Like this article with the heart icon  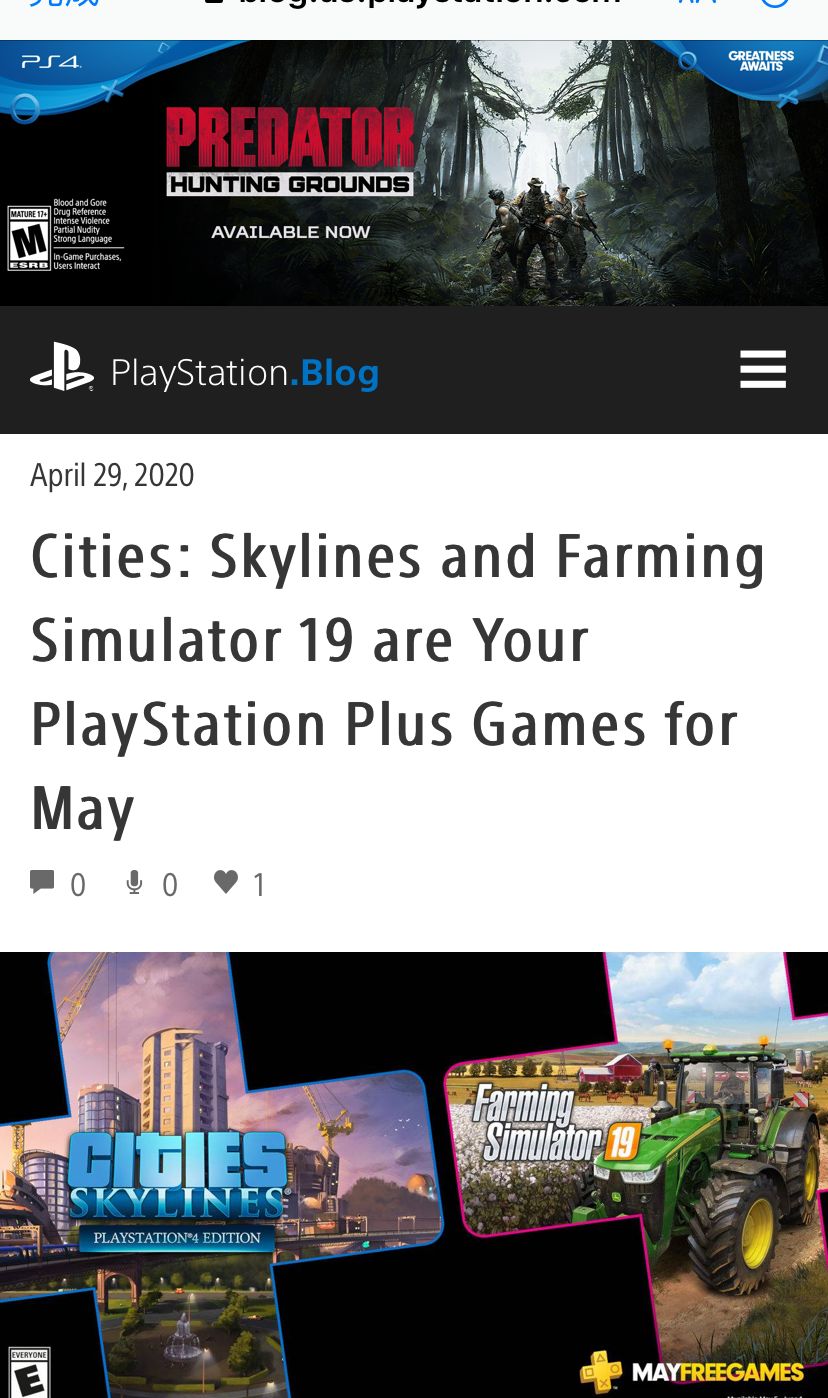click(x=226, y=882)
